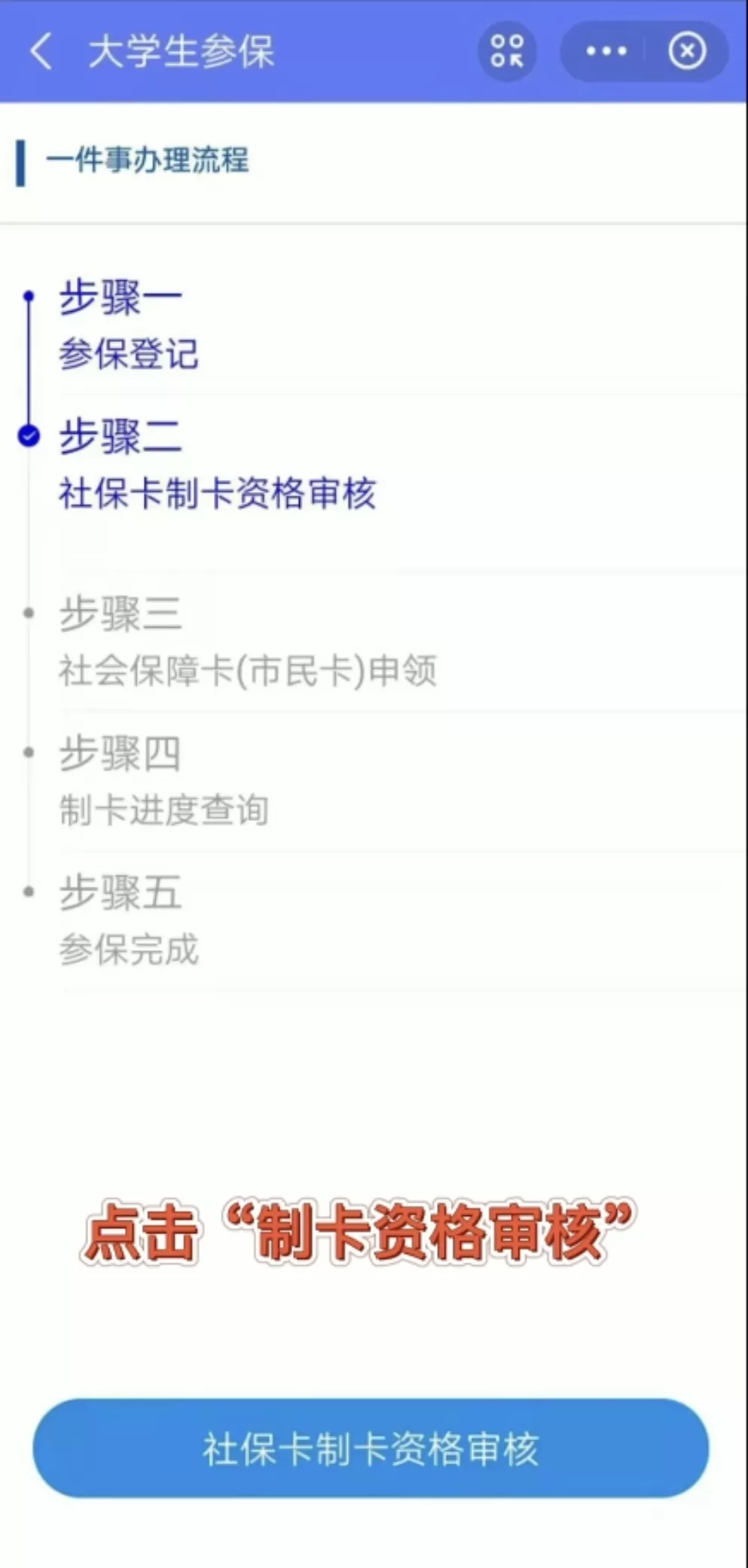Tap the 社保卡制卡资格审核 label under 步骤二
The width and height of the screenshot is (748, 1568).
point(218,491)
